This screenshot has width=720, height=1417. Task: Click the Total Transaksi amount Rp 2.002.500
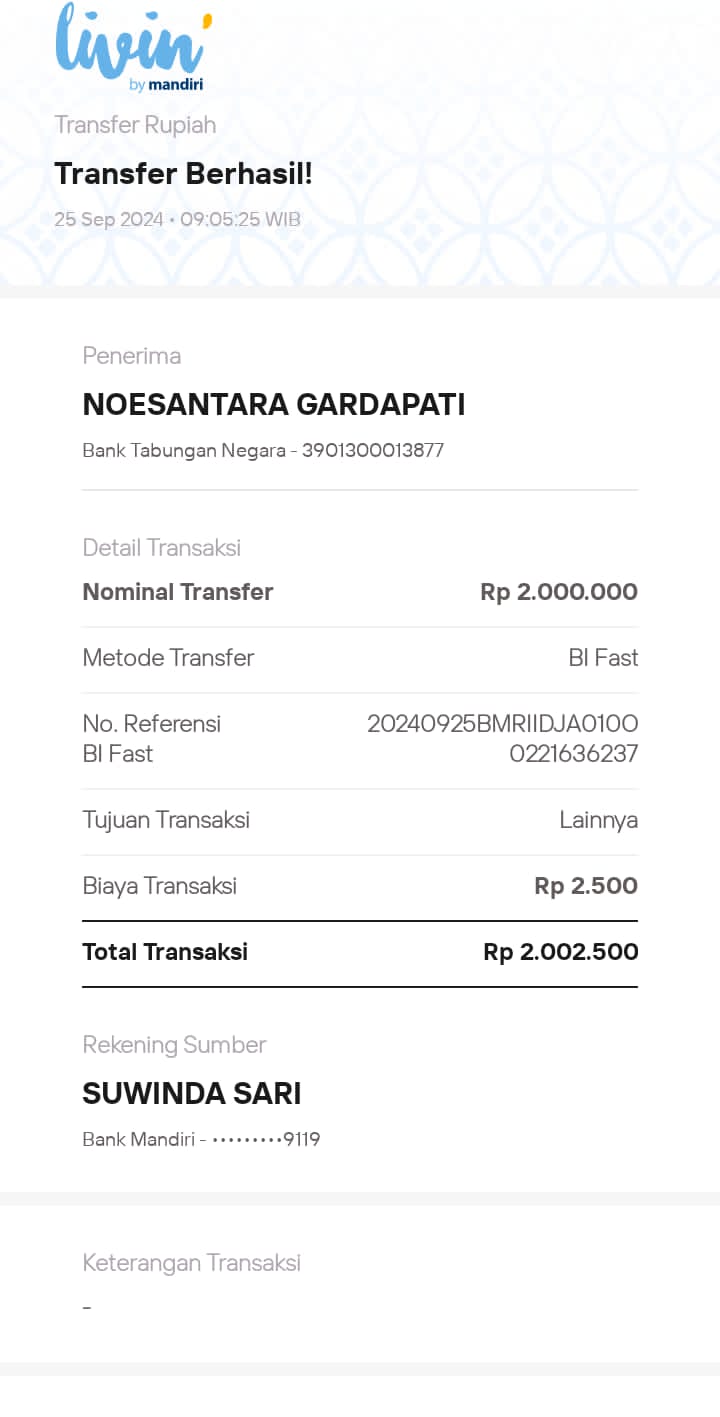point(558,951)
